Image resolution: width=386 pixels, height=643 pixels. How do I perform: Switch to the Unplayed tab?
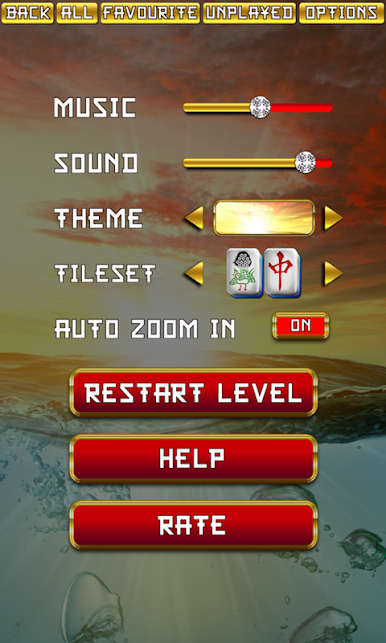coord(249,13)
